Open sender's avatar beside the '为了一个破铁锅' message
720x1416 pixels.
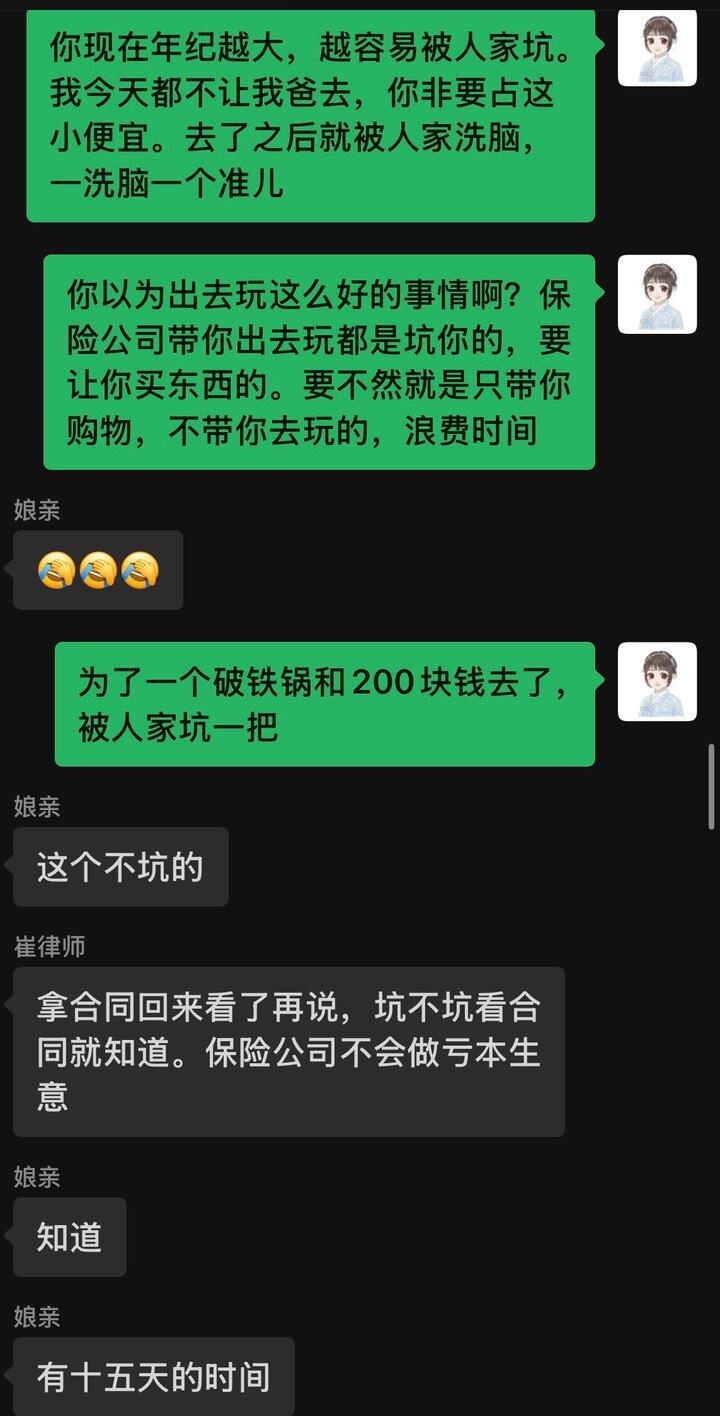[x=657, y=681]
